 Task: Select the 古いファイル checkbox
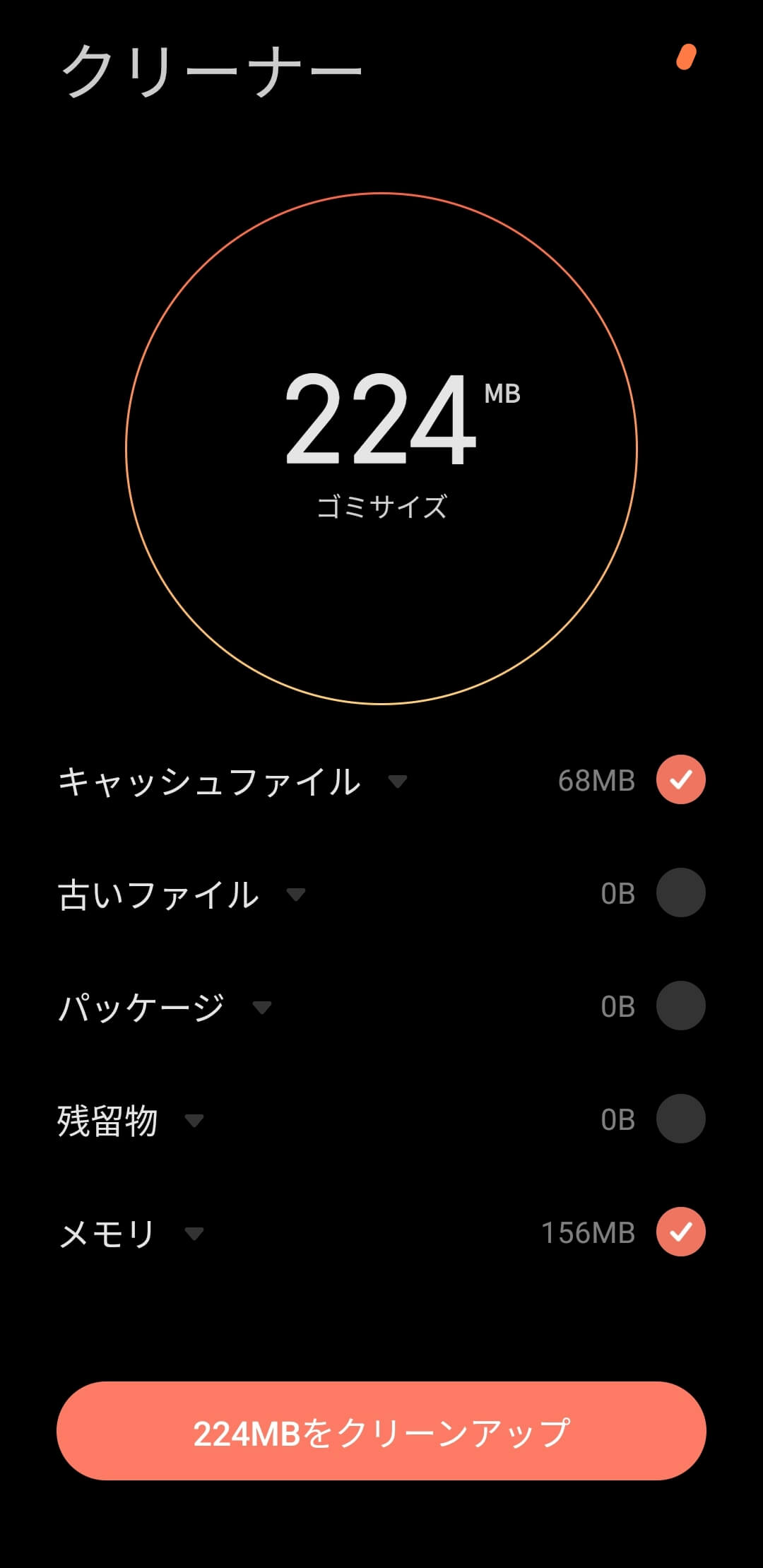pos(680,892)
